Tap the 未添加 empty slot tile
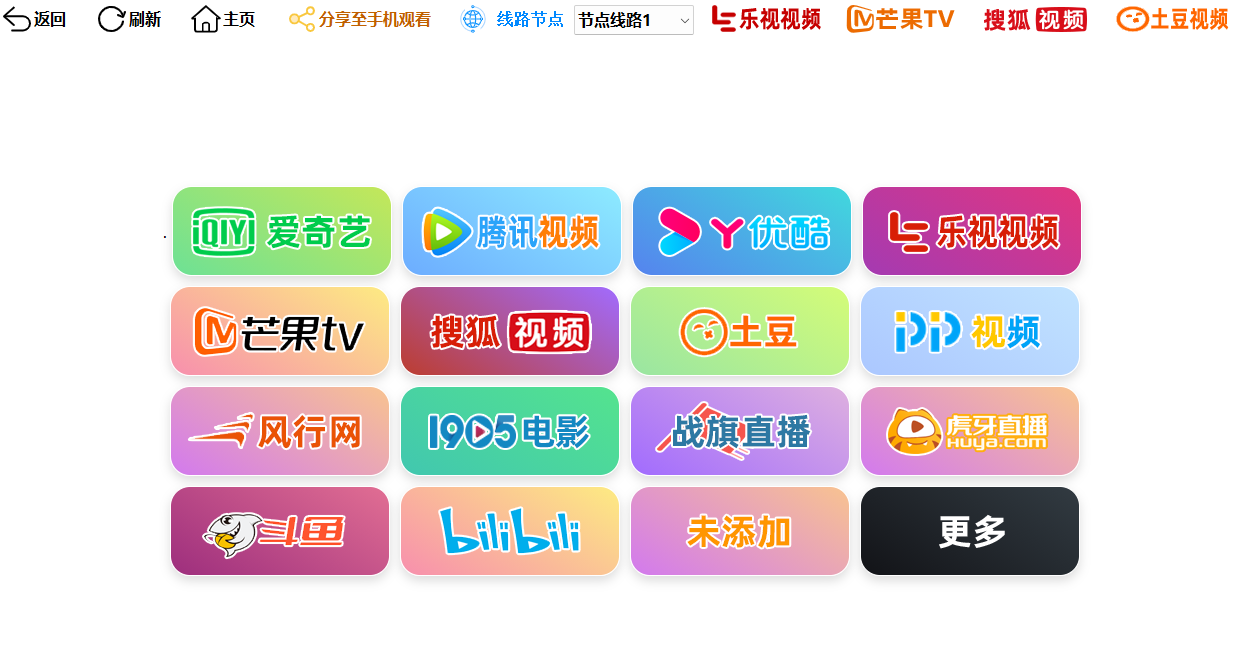The image size is (1256, 652). click(739, 531)
